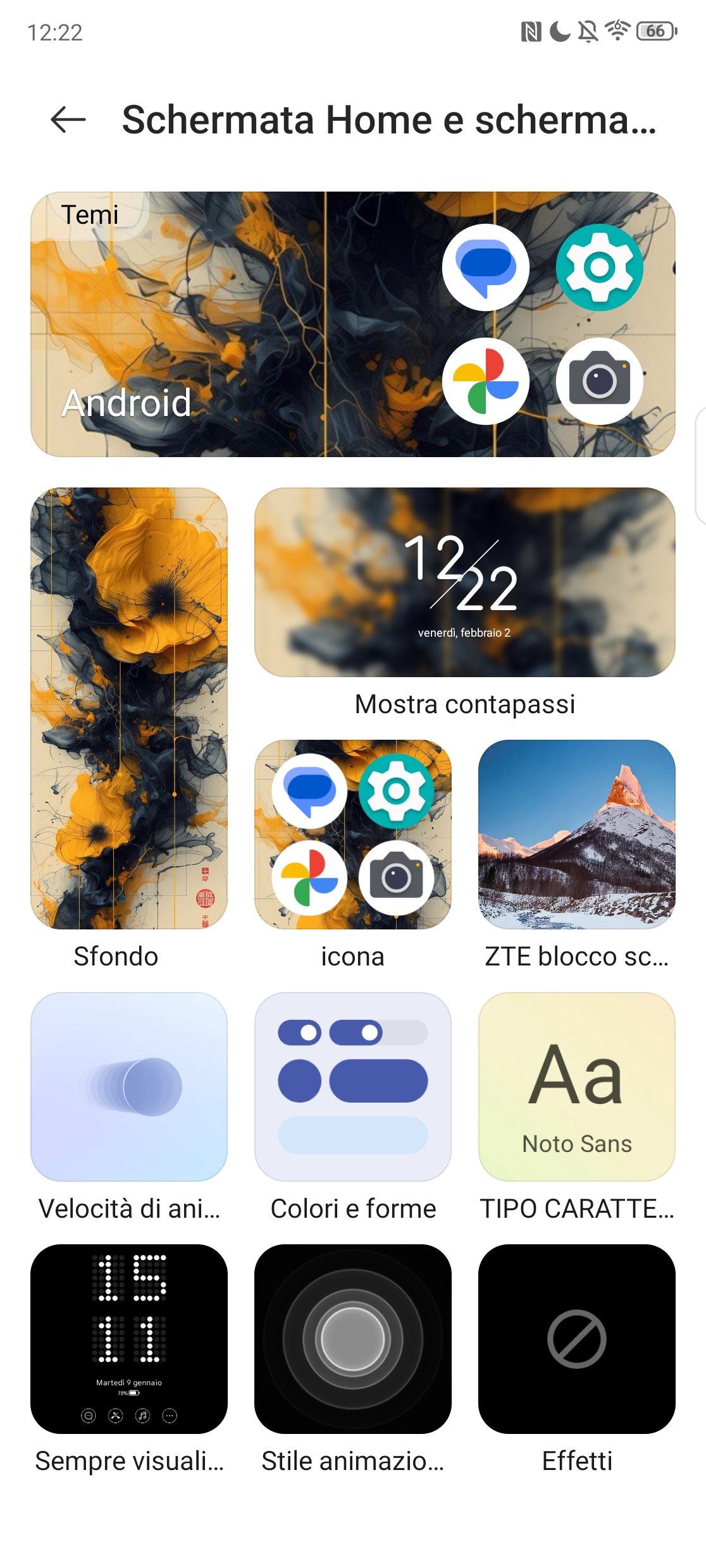Image resolution: width=706 pixels, height=1568 pixels.
Task: Open the TIPO CARATTERE Noto Sans tile
Action: [576, 1086]
